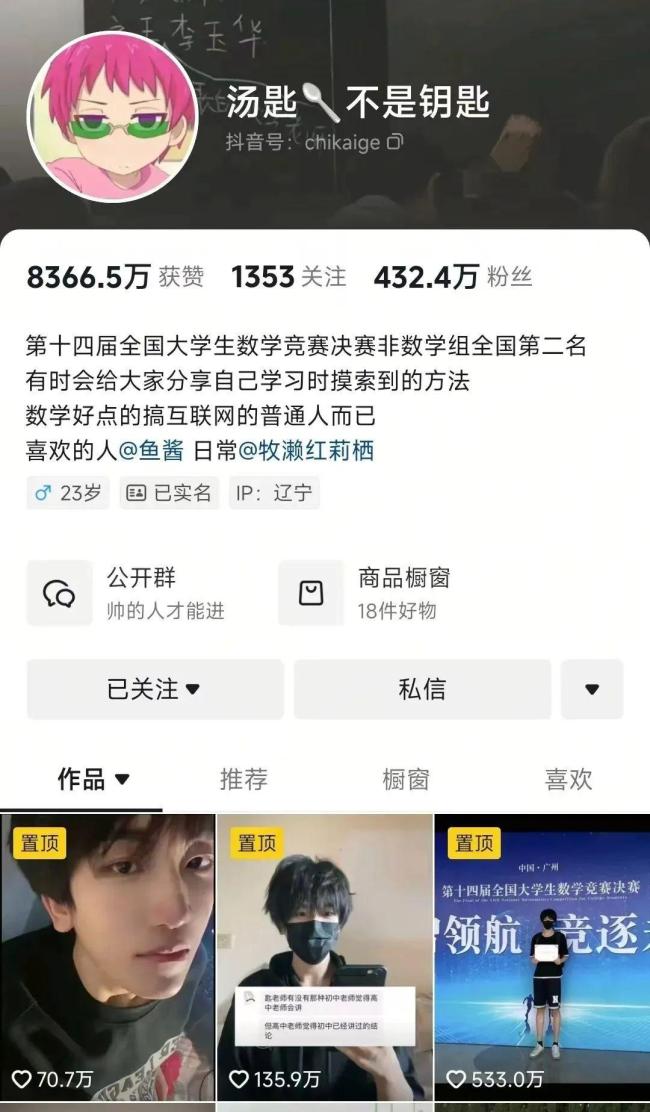View the 8366.5万 获赞 likes count
The width and height of the screenshot is (650, 1112).
115,277
